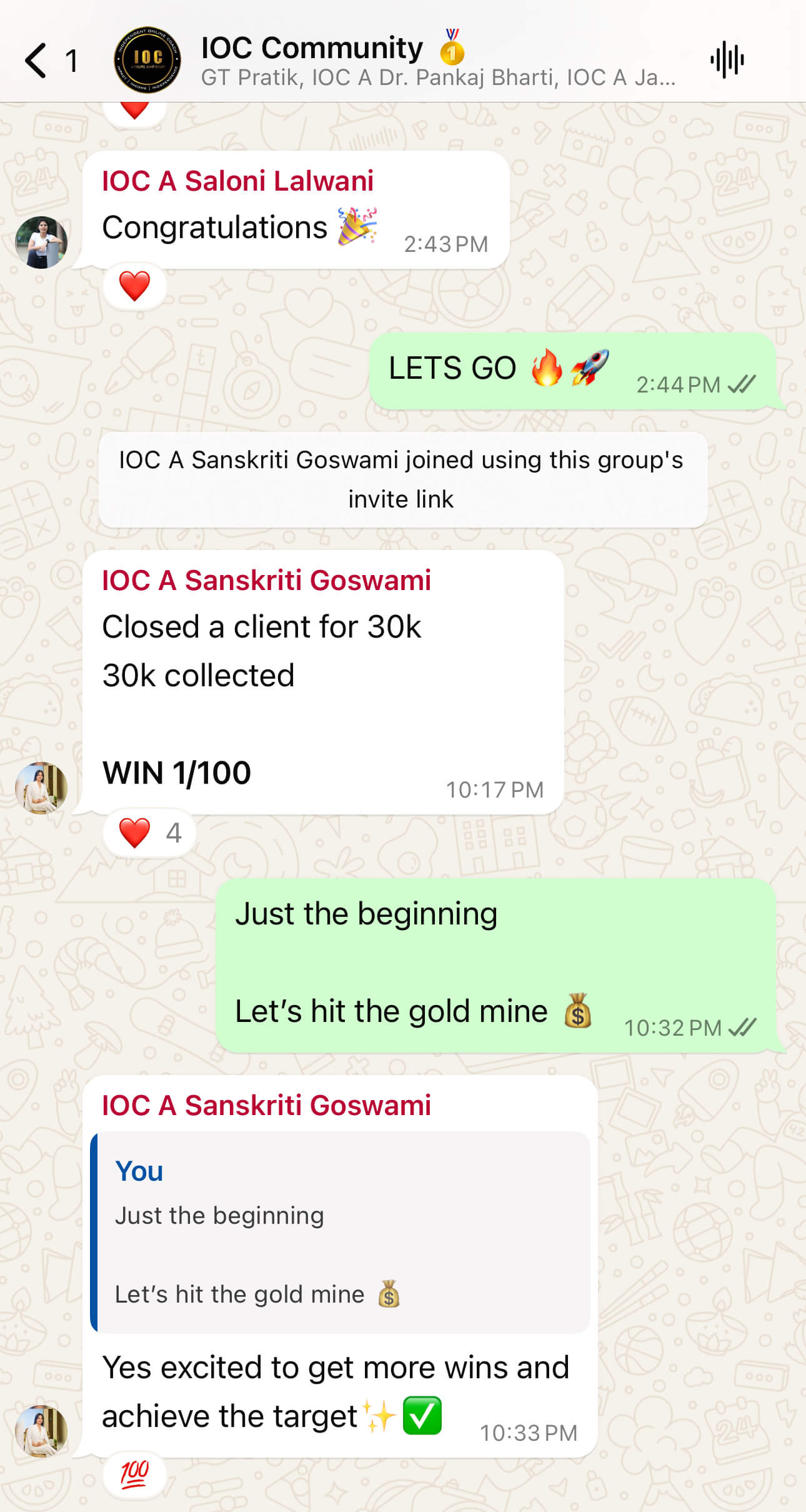View heart reaction on Saloni's Congratulations message

click(x=134, y=286)
